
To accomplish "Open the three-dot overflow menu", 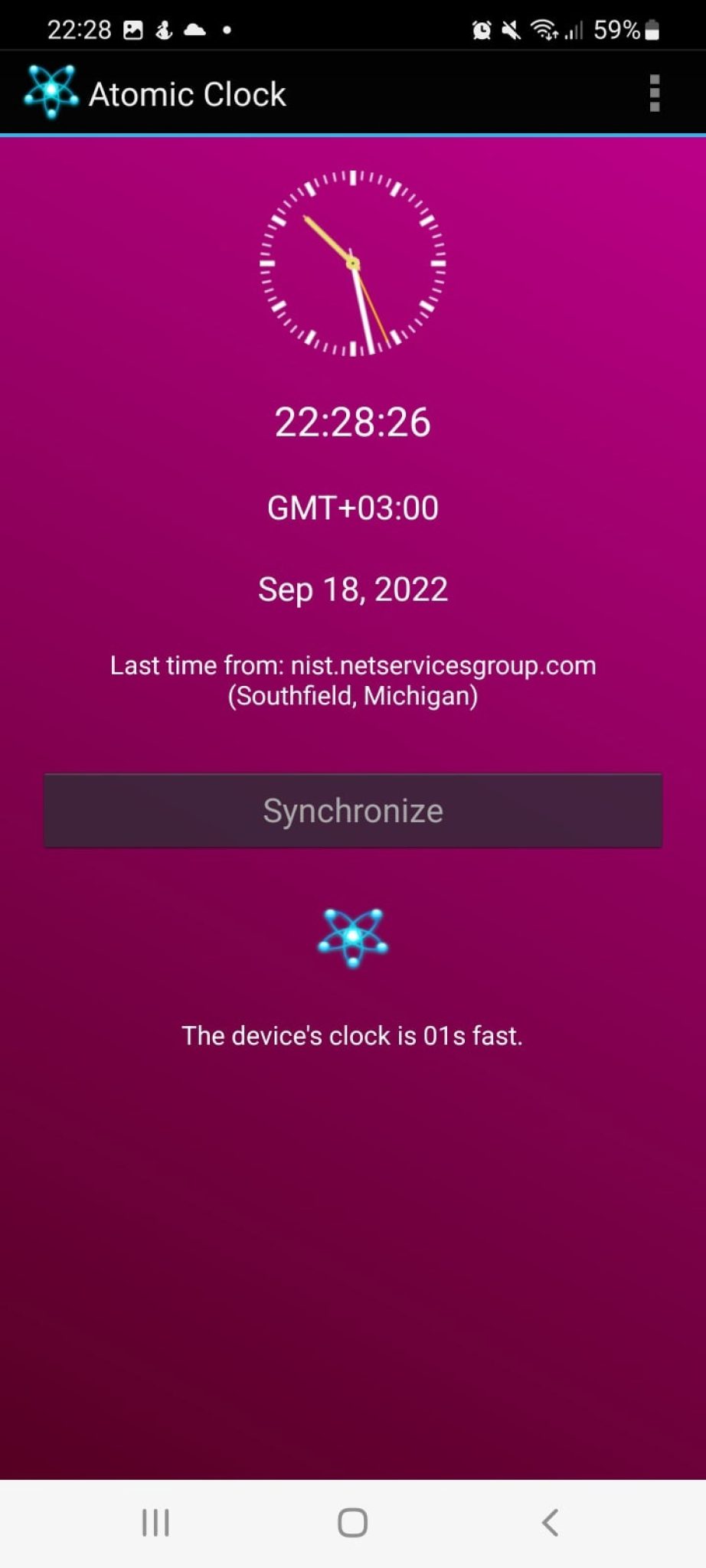I will point(655,92).
